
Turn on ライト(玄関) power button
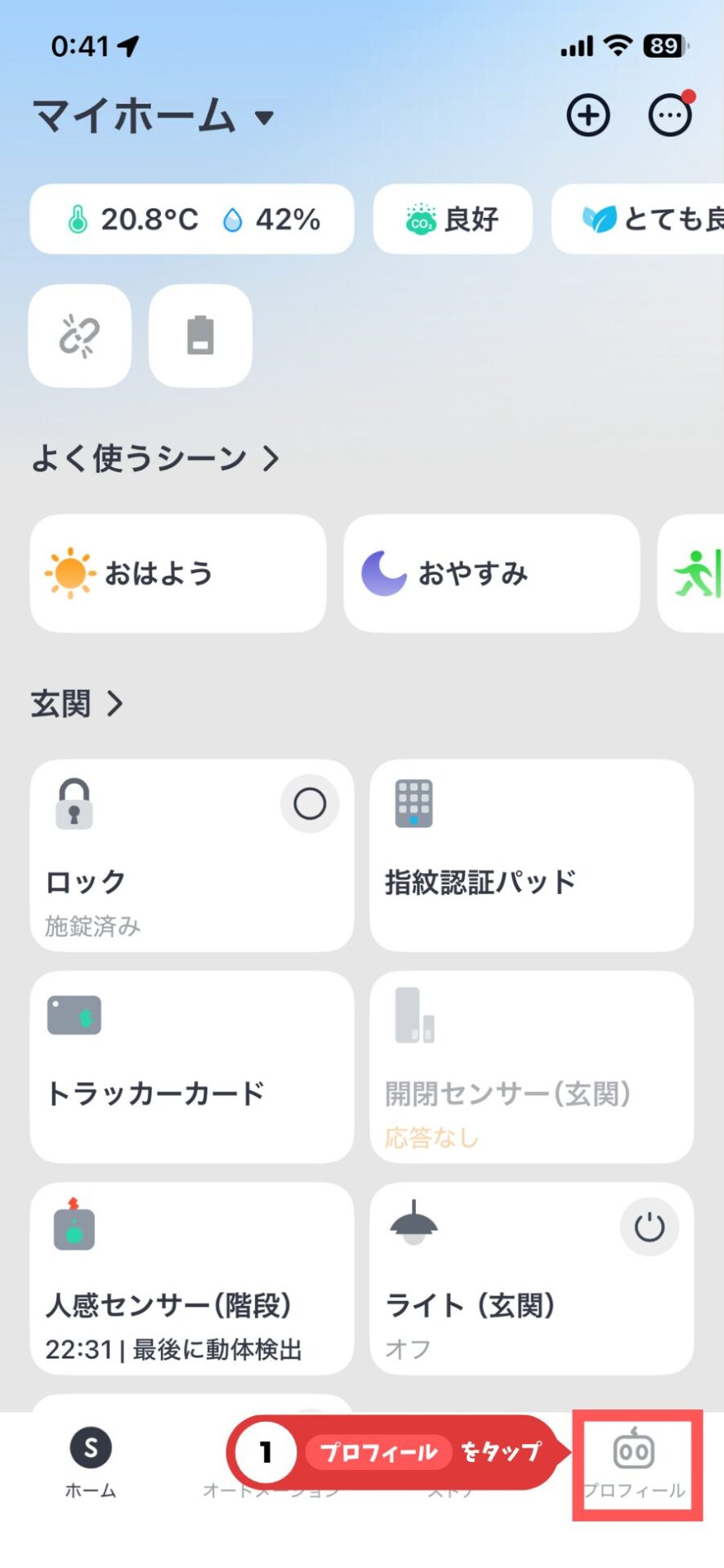(650, 1227)
